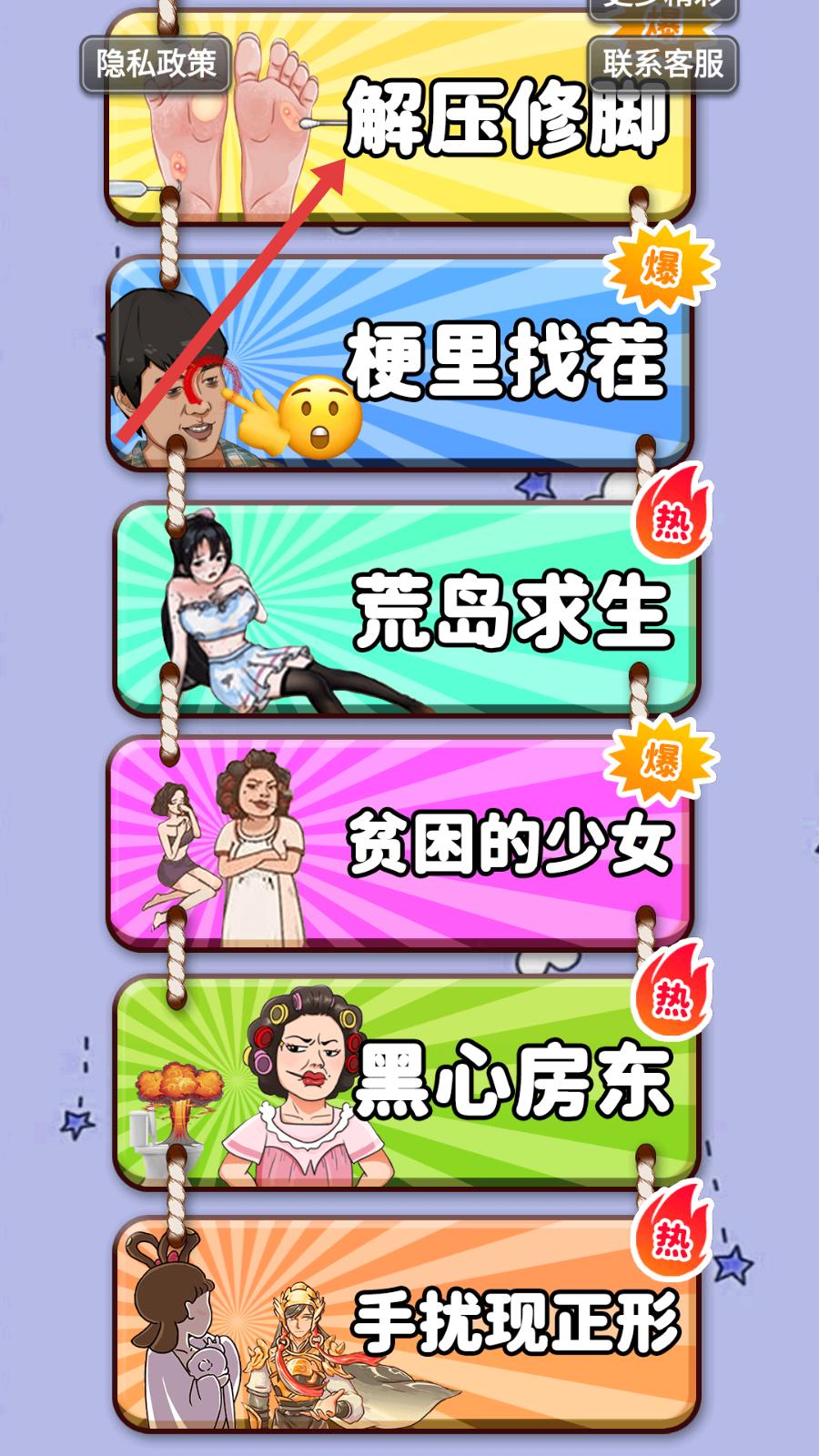This screenshot has width=819, height=1456.
Task: Open the 隐私政策 privacy policy
Action: [156, 64]
